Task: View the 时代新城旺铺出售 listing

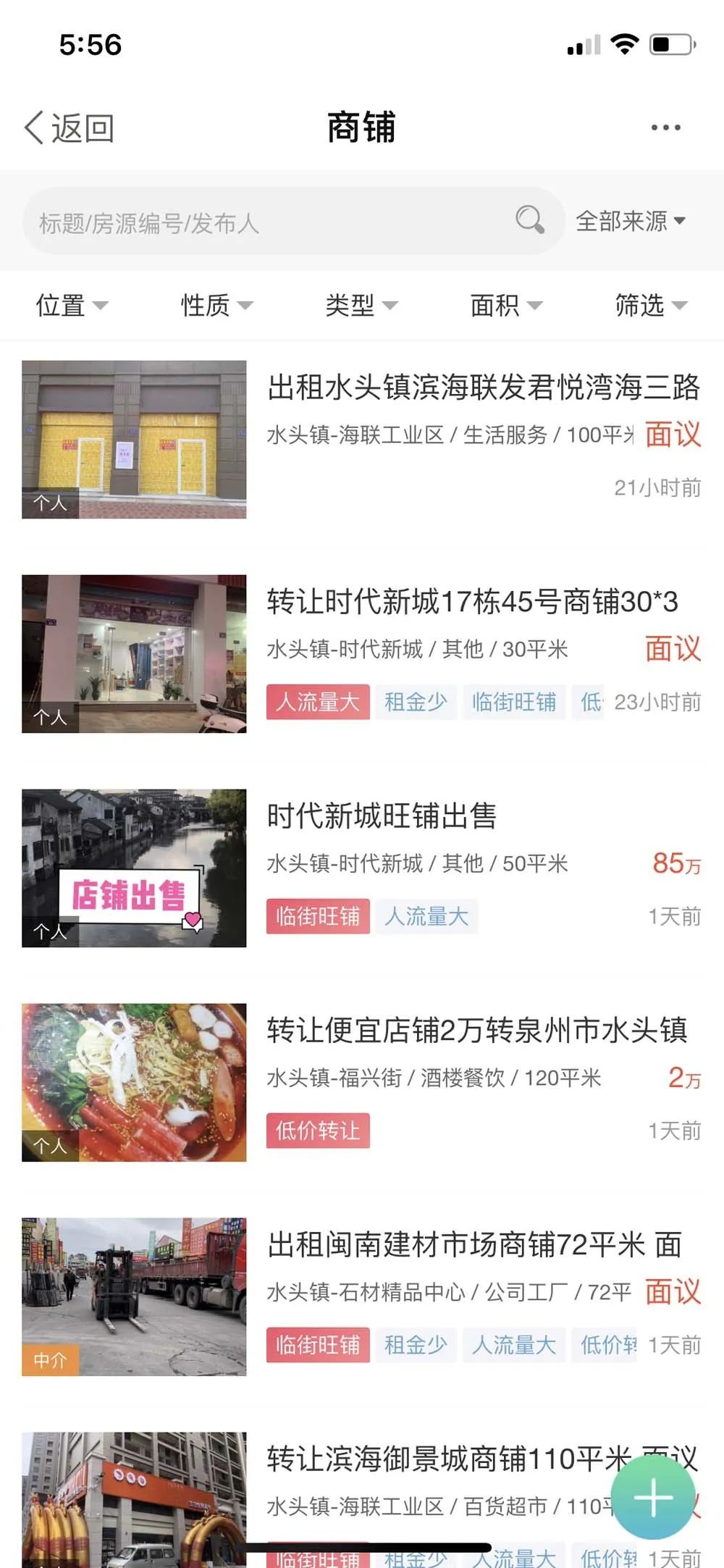Action: tap(362, 868)
